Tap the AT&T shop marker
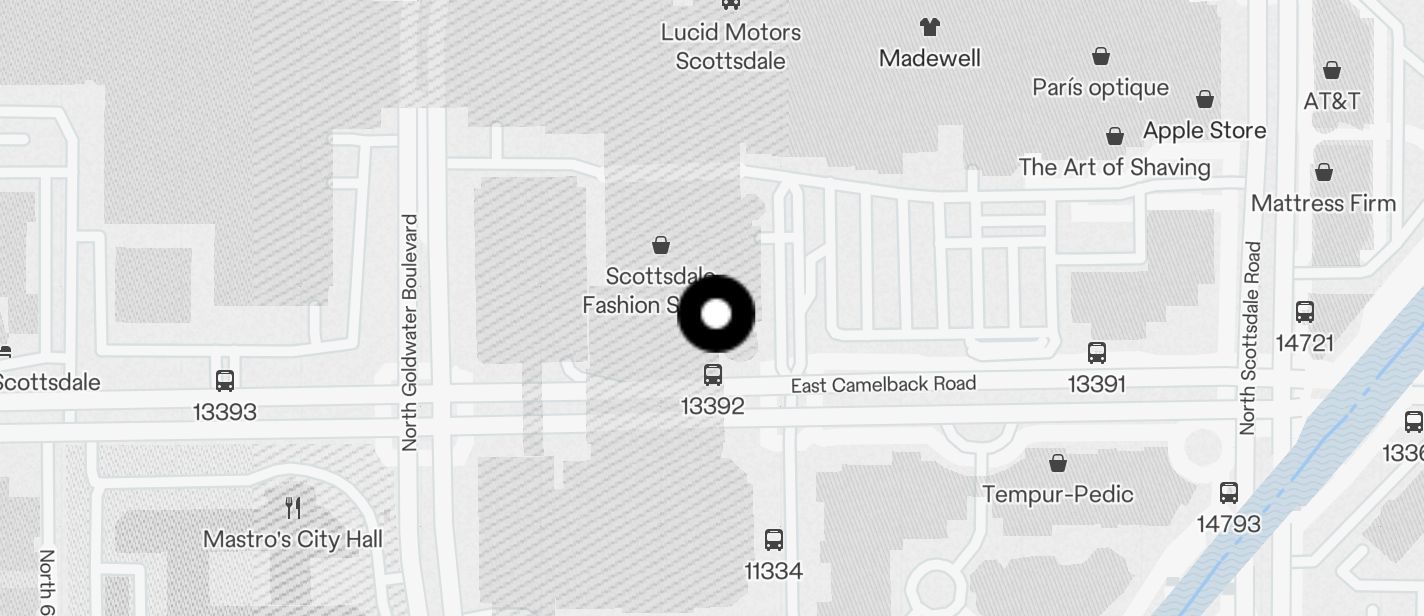Image resolution: width=1424 pixels, height=616 pixels. [1332, 71]
